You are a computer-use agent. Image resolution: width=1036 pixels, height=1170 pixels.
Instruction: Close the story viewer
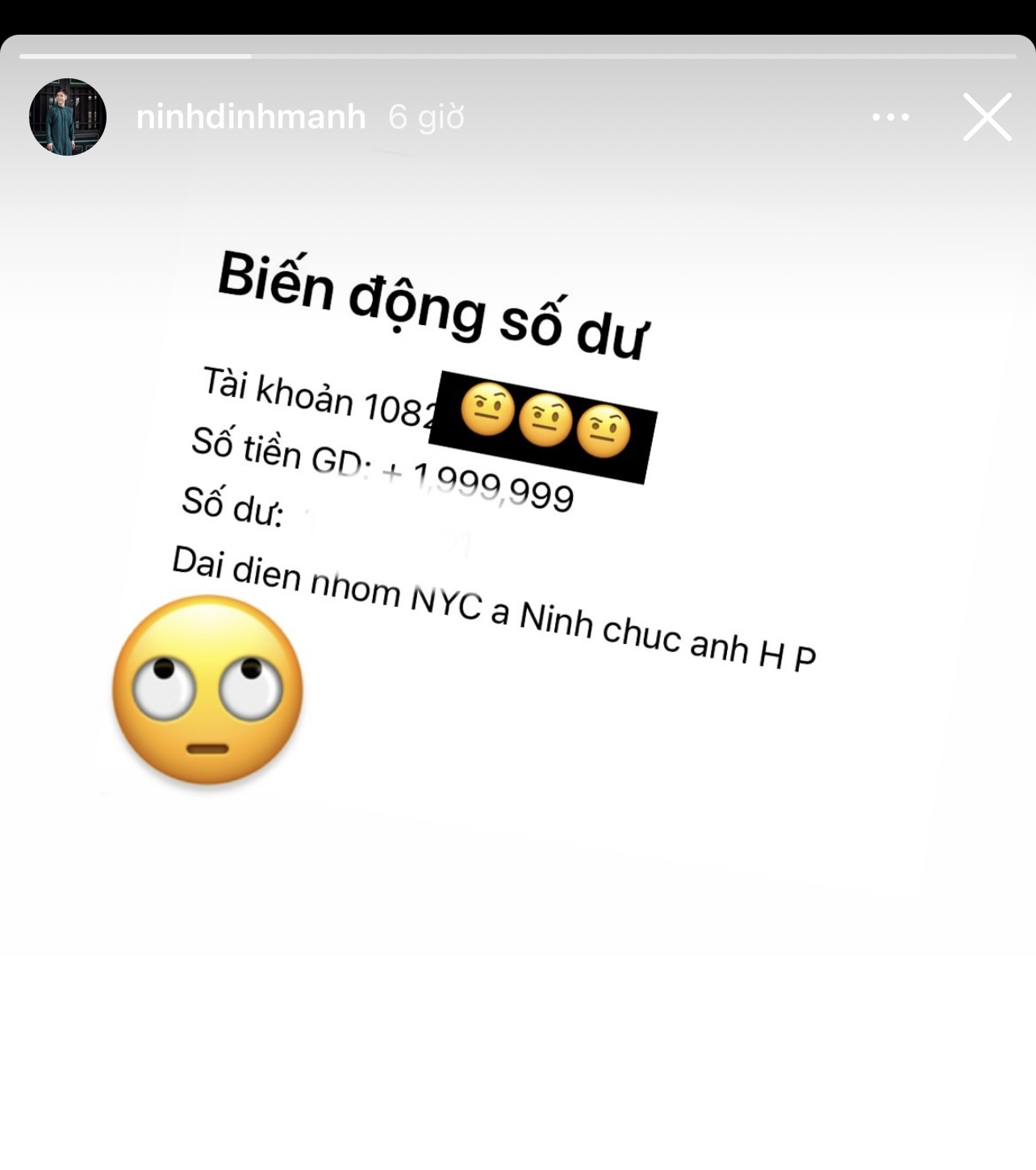click(x=986, y=118)
